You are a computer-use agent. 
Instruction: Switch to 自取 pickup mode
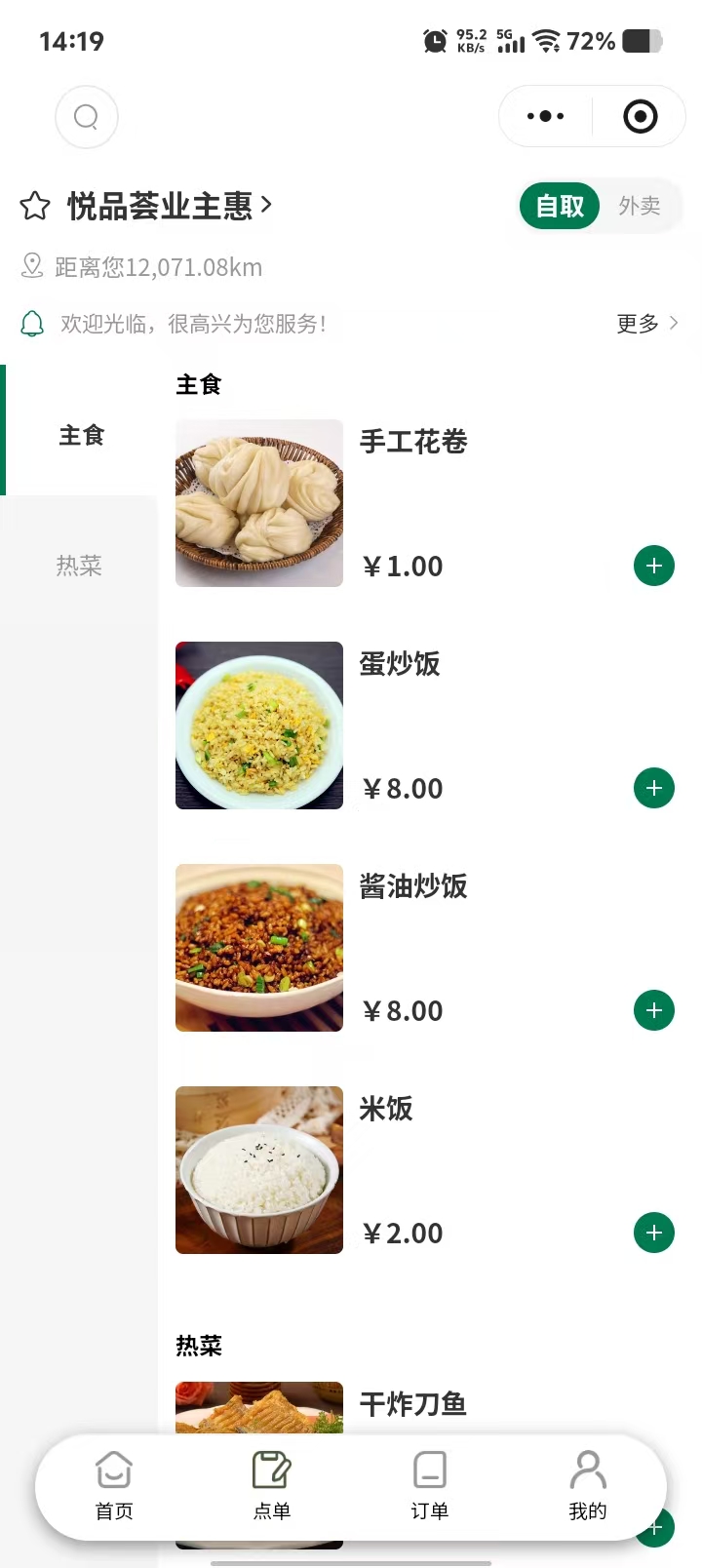[x=560, y=206]
